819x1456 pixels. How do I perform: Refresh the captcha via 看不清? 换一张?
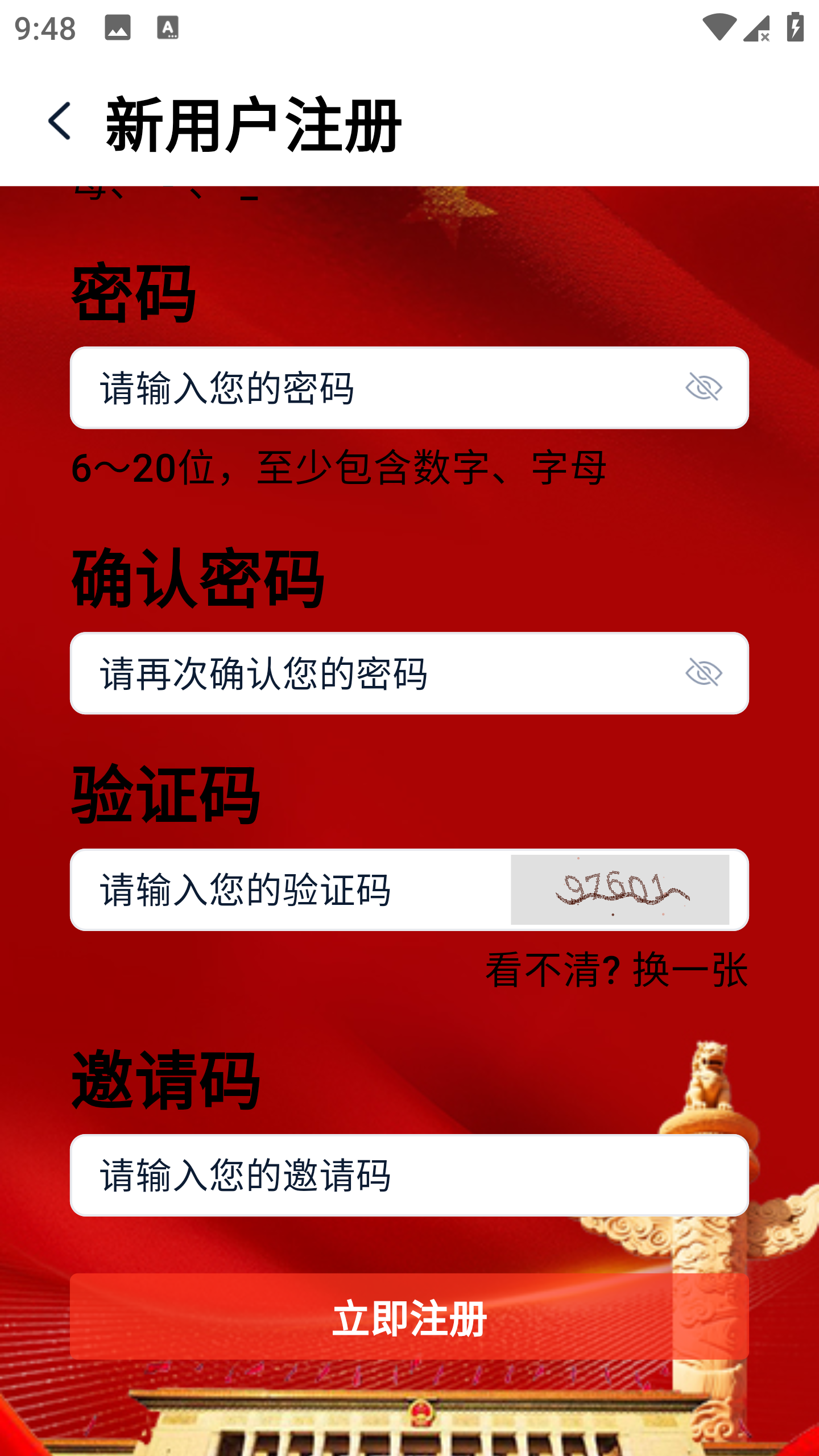click(617, 970)
